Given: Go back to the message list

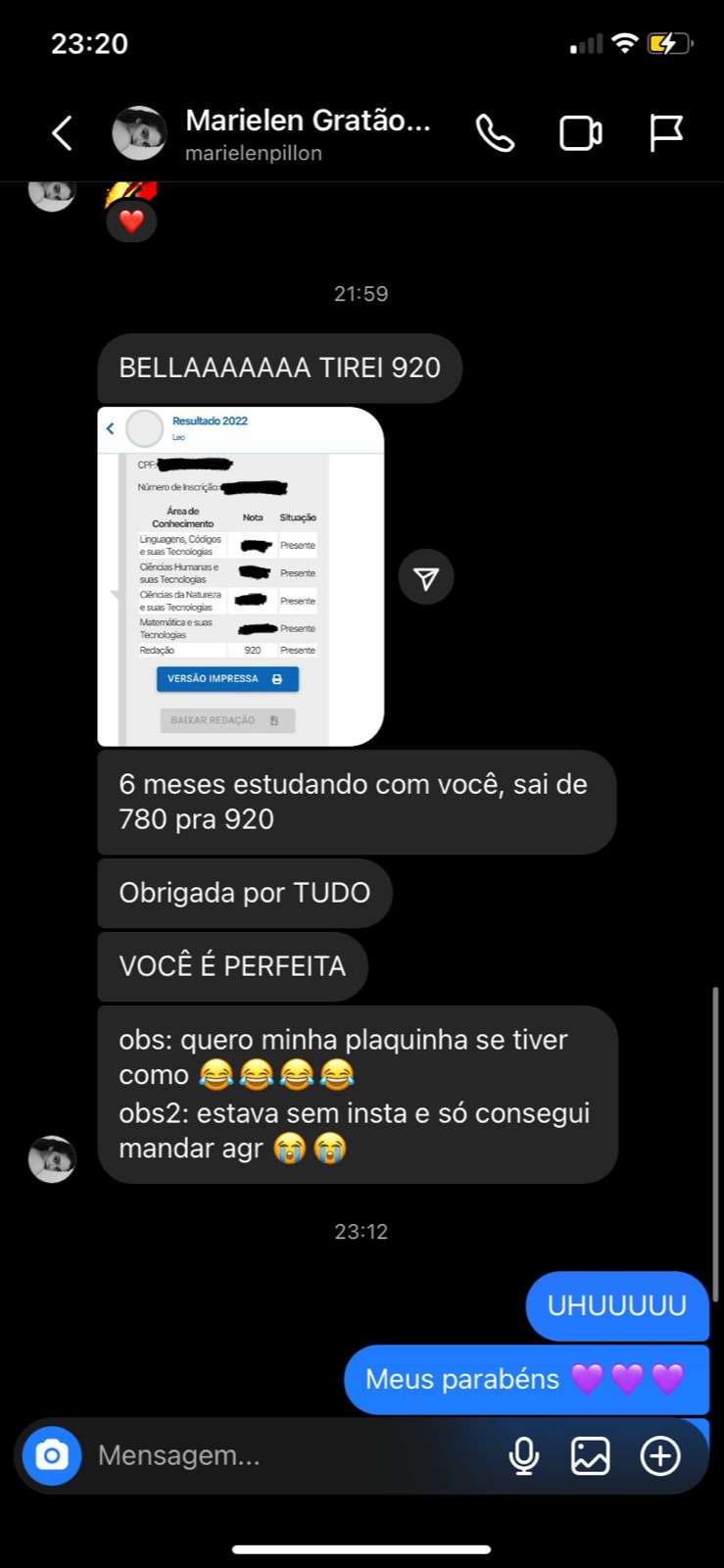Looking at the screenshot, I should coord(63,133).
